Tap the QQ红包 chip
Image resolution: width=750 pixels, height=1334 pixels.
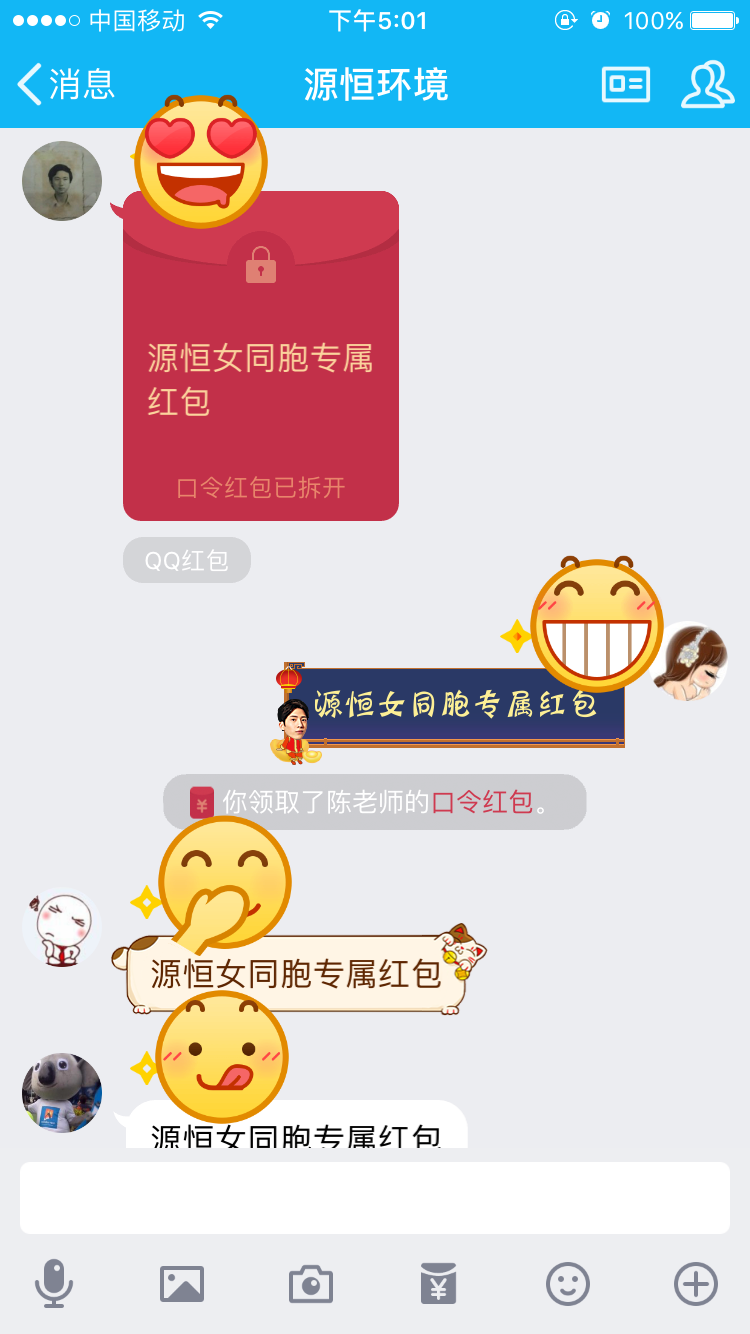coord(187,560)
